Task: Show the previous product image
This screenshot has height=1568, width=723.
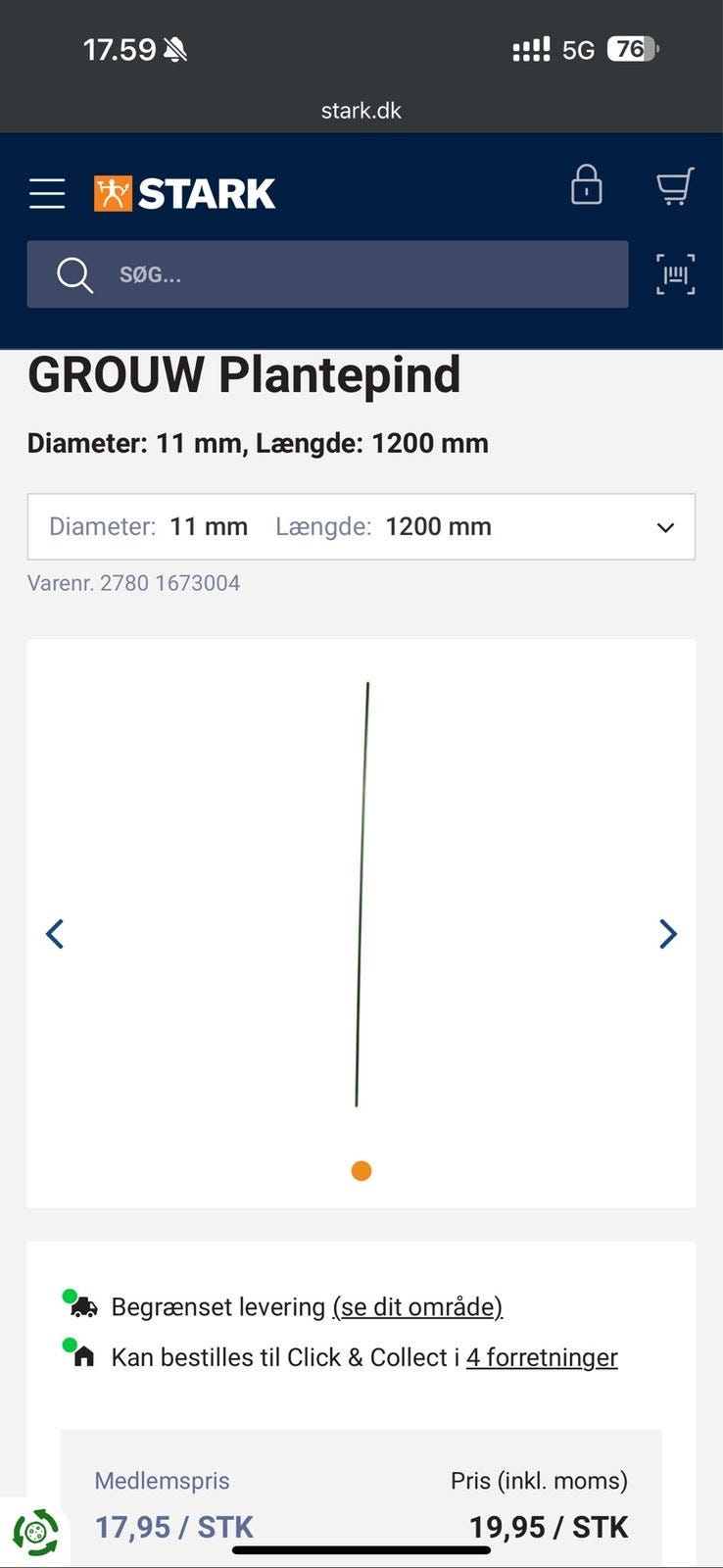Action: point(55,934)
